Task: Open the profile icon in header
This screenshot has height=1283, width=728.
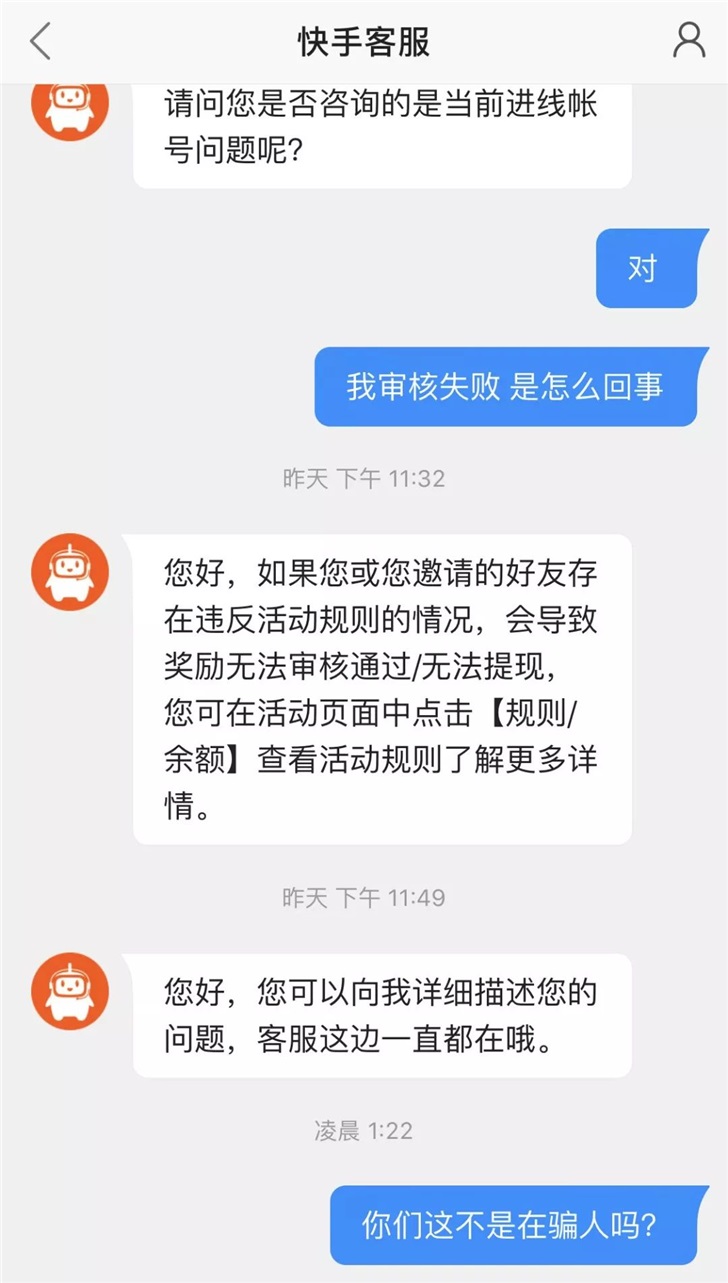Action: pyautogui.click(x=689, y=41)
